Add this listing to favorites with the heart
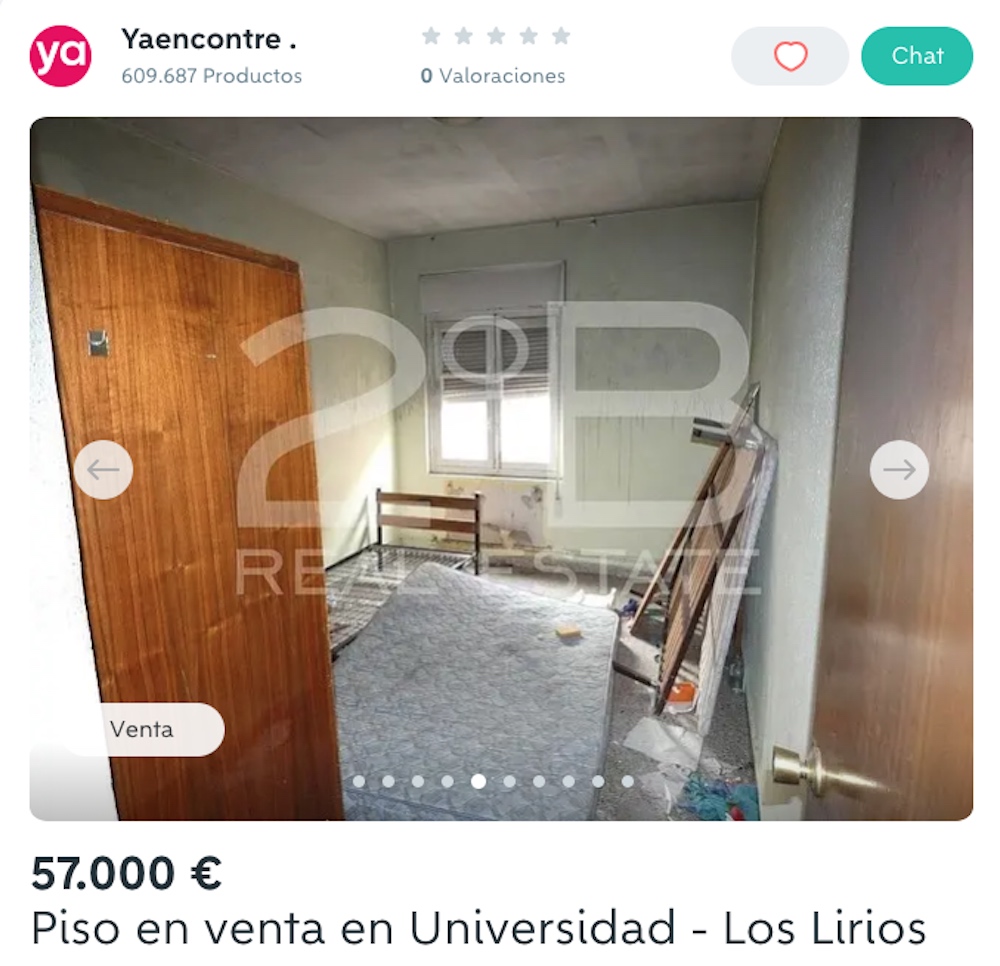Viewport: 1000px width, 966px height. (x=790, y=56)
